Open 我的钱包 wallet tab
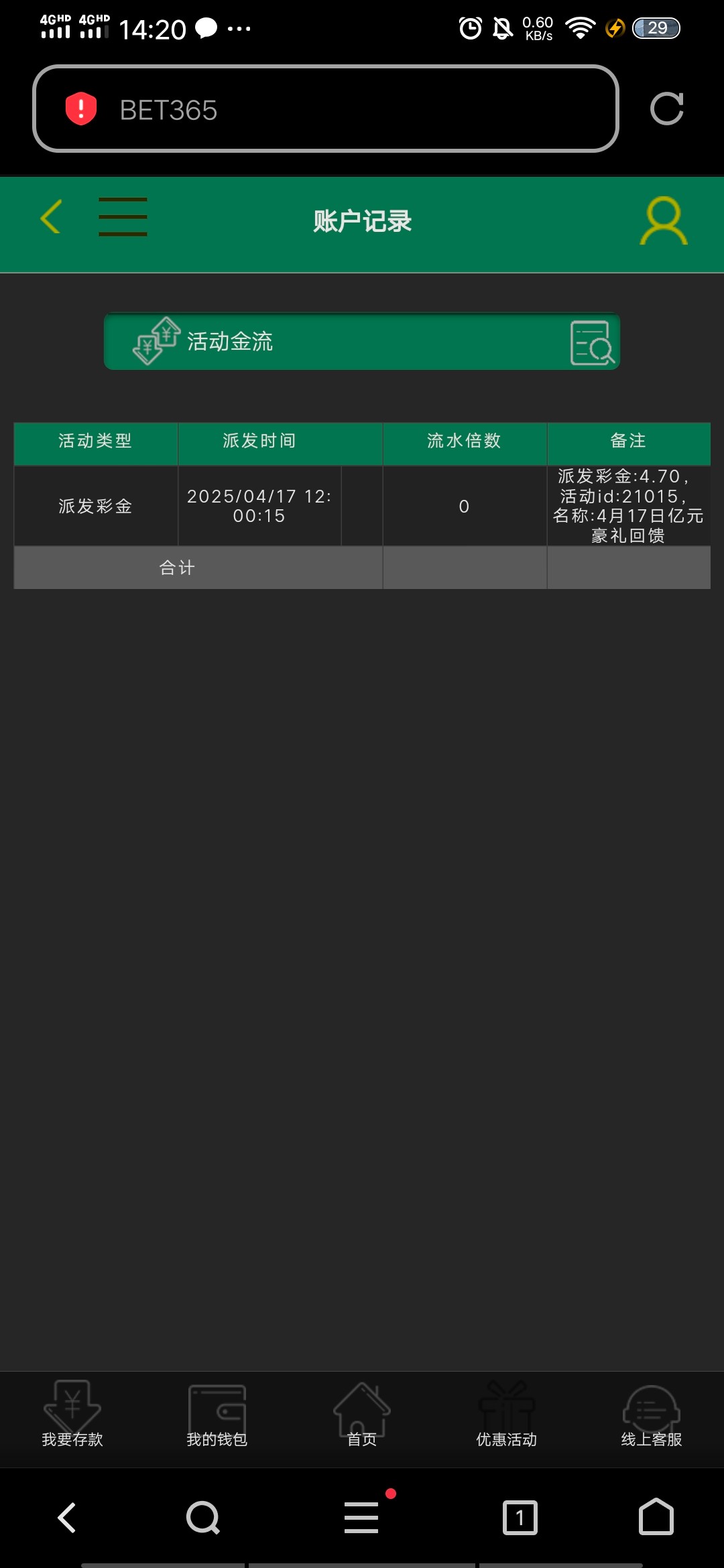724x1568 pixels. (x=217, y=1415)
